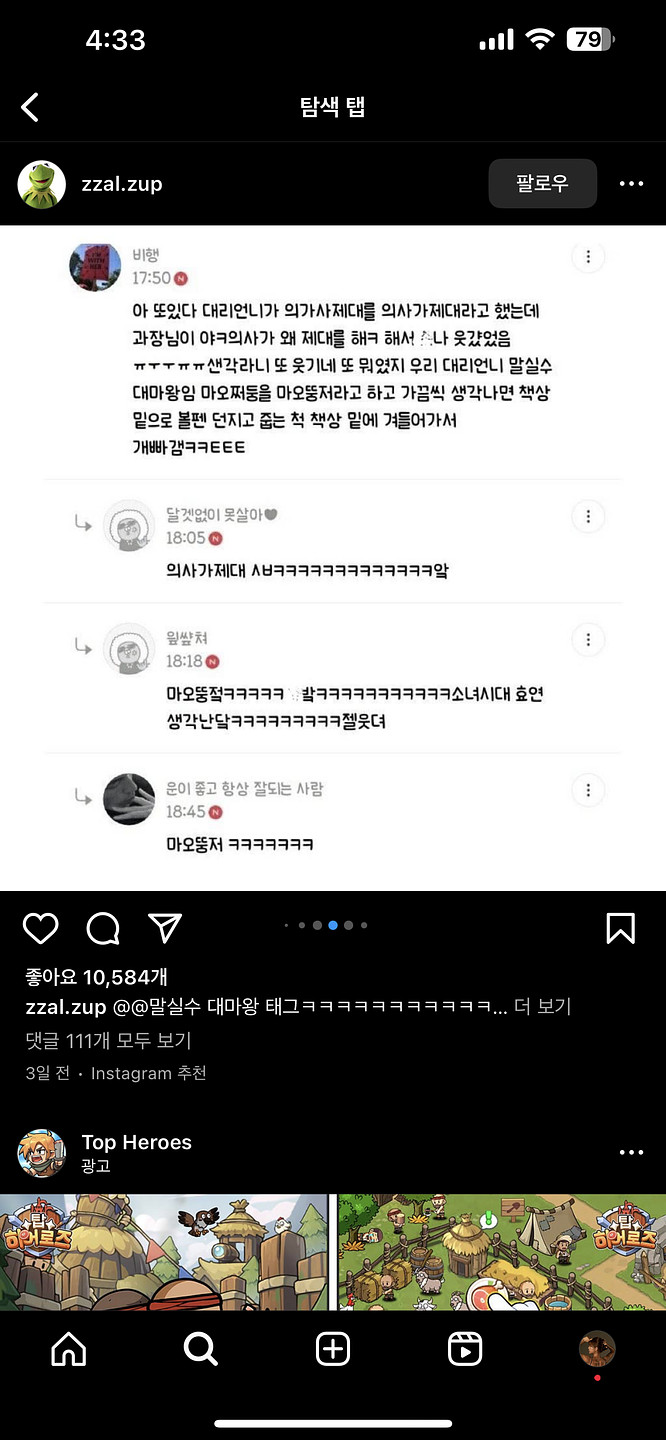Bookmark the zzal.zup post
The image size is (666, 1440).
[620, 929]
